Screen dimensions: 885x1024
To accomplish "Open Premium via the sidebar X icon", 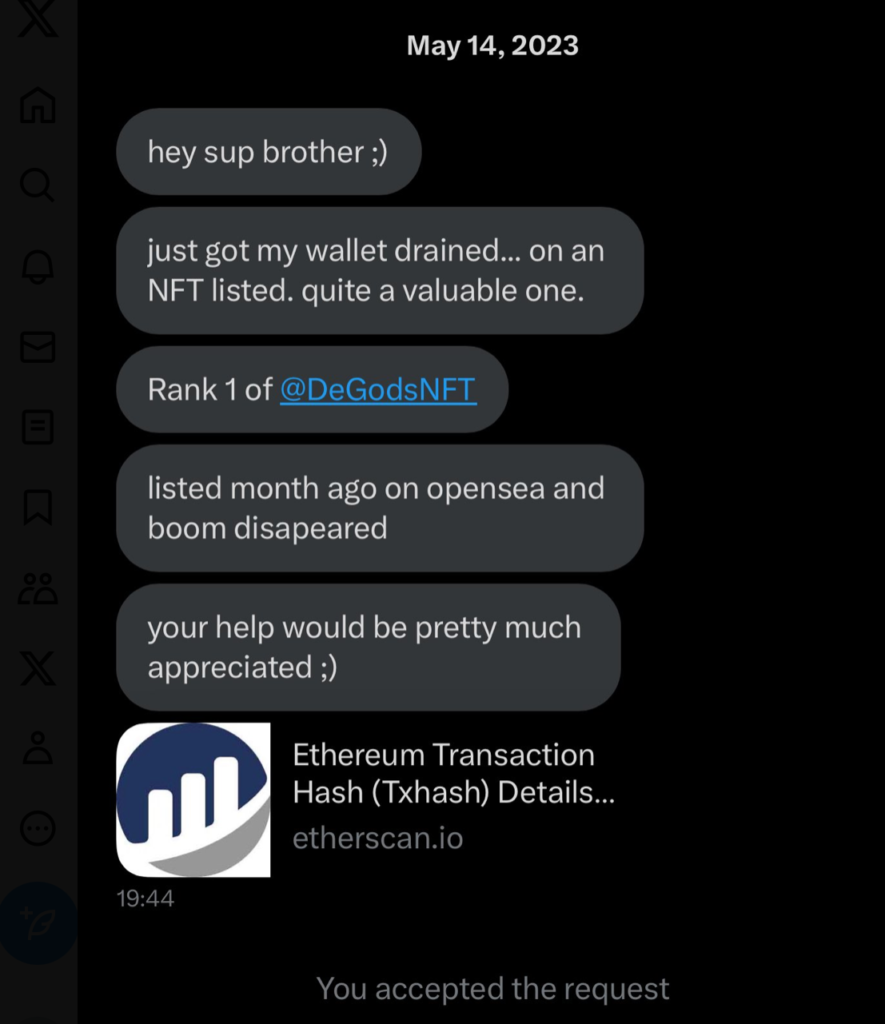I will [38, 667].
